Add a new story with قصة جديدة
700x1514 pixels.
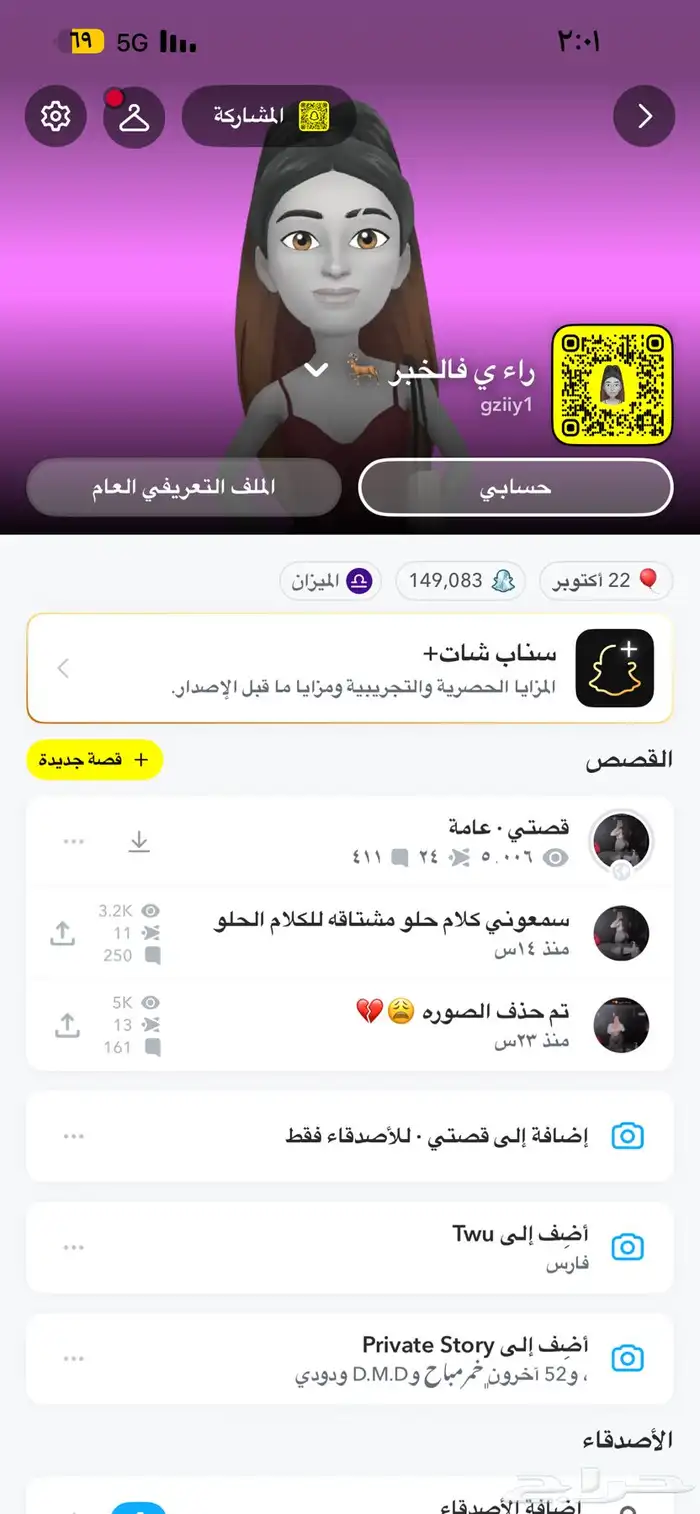94,760
